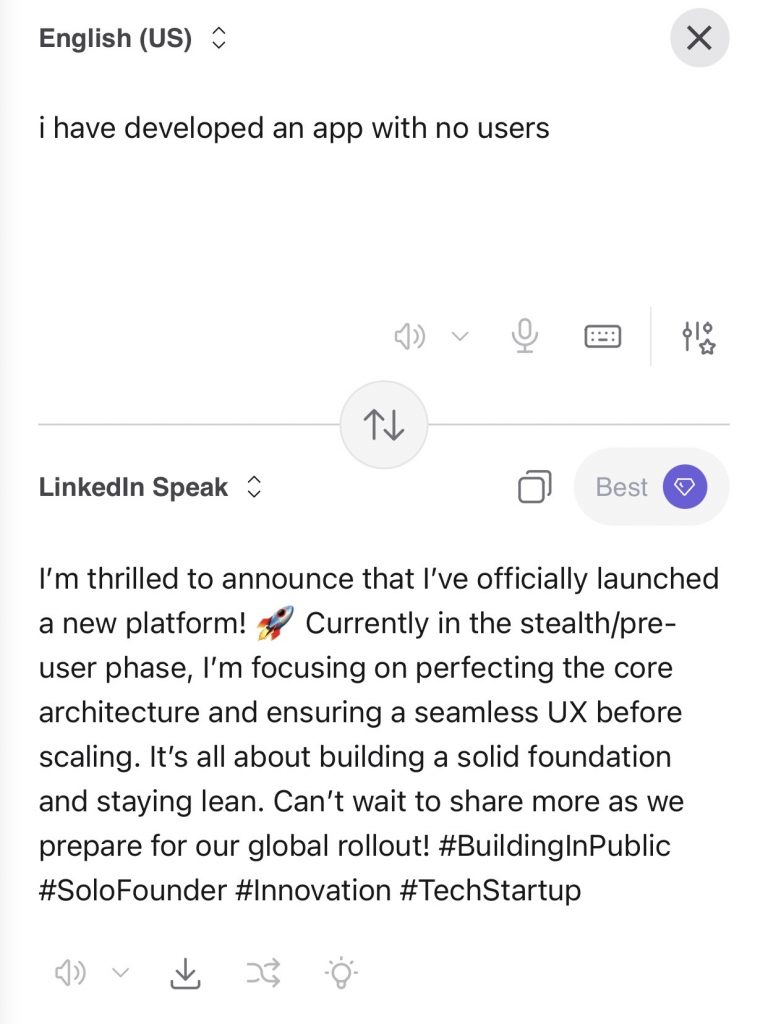Close the translator with the X button
Image resolution: width=768 pixels, height=1024 pixels.
pos(699,38)
